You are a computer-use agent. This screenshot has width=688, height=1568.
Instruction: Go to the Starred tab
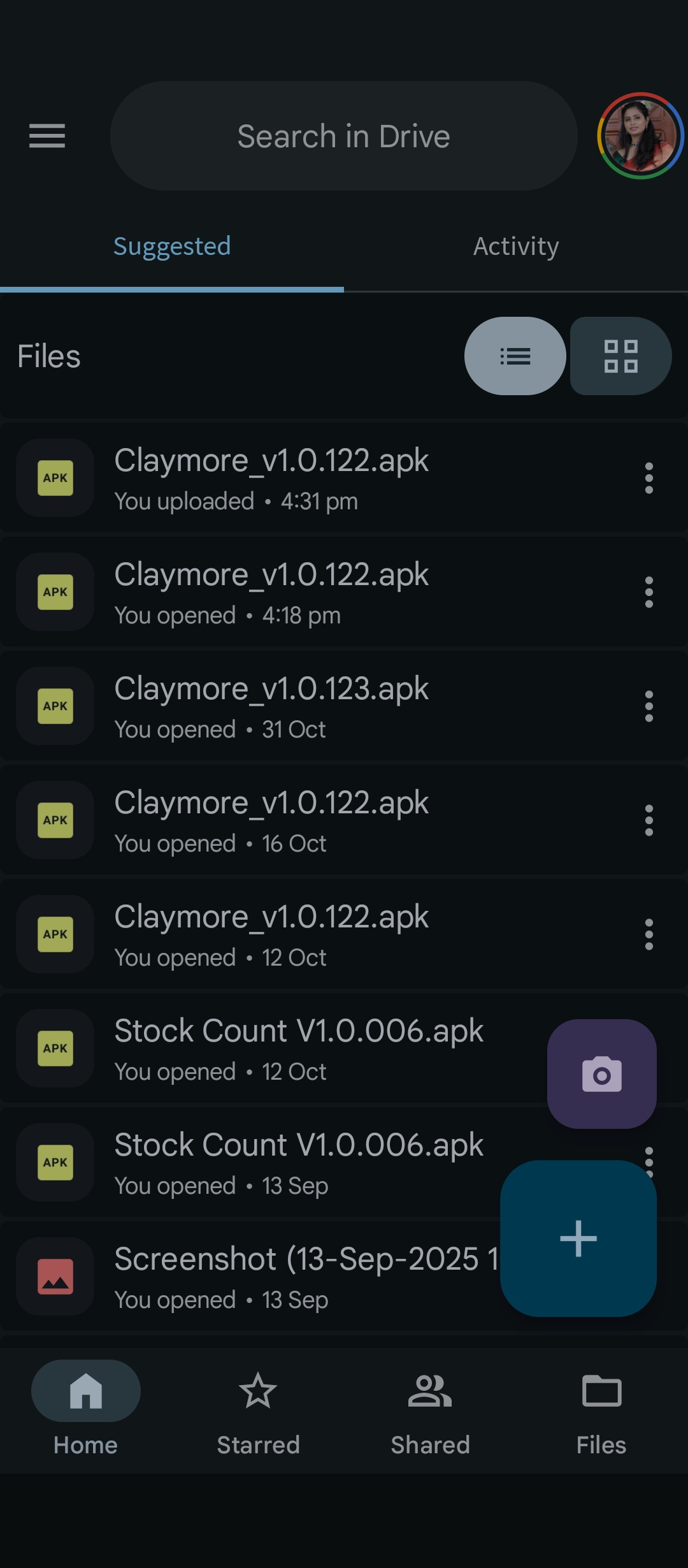pyautogui.click(x=258, y=1409)
